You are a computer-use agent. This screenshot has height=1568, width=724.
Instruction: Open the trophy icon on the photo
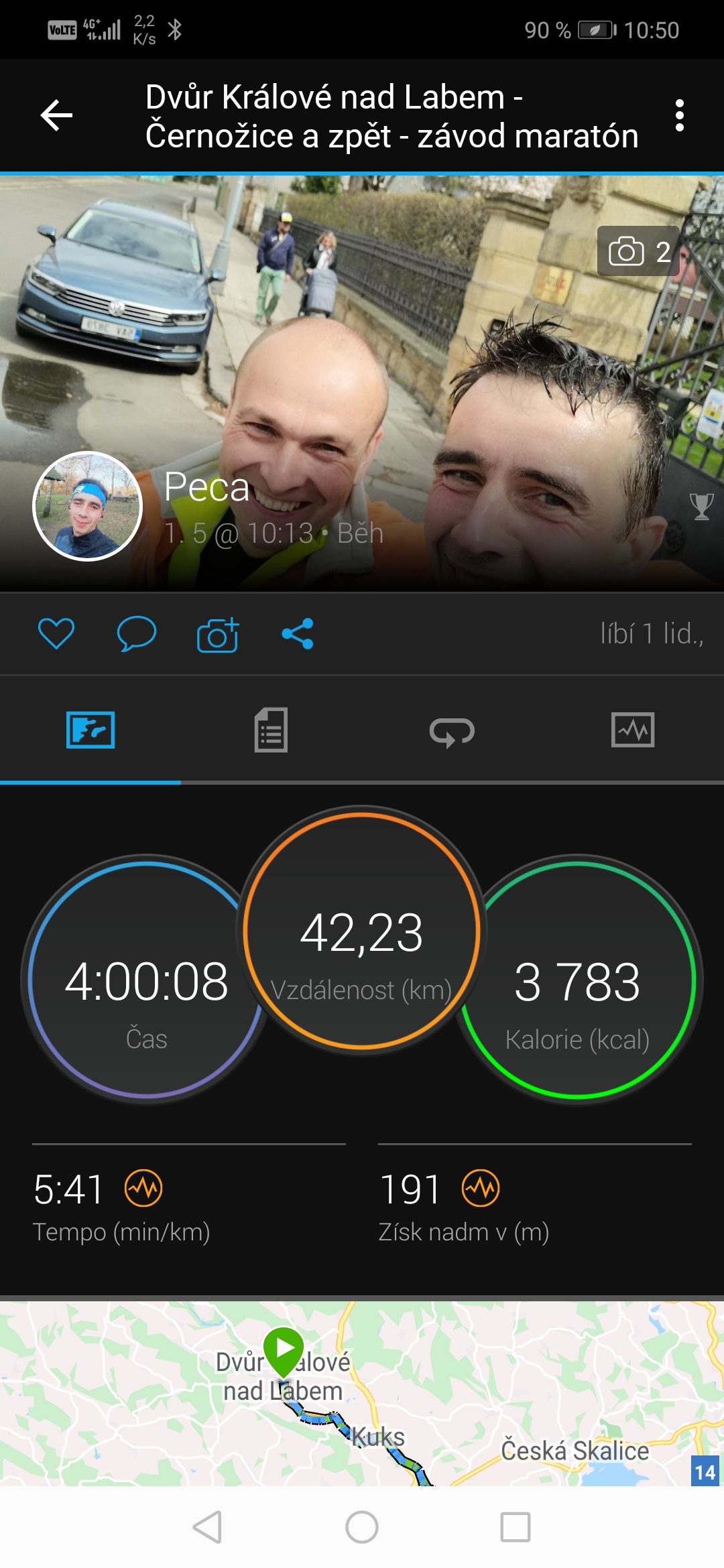[701, 507]
